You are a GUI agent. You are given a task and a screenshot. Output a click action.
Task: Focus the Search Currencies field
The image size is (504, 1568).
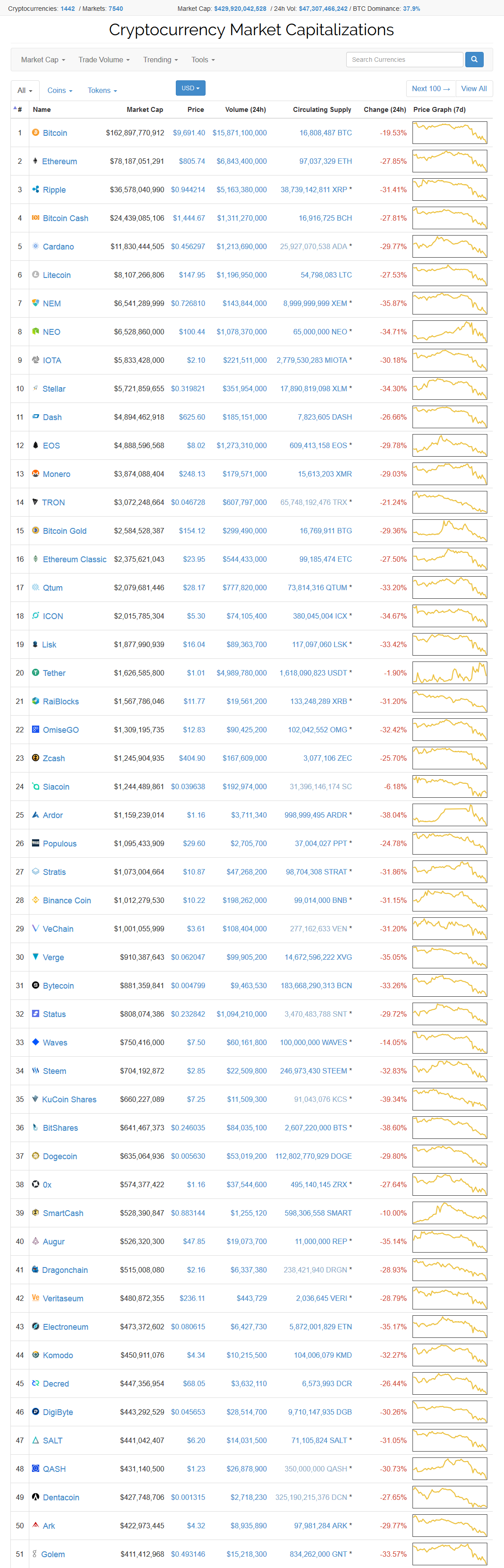click(404, 60)
